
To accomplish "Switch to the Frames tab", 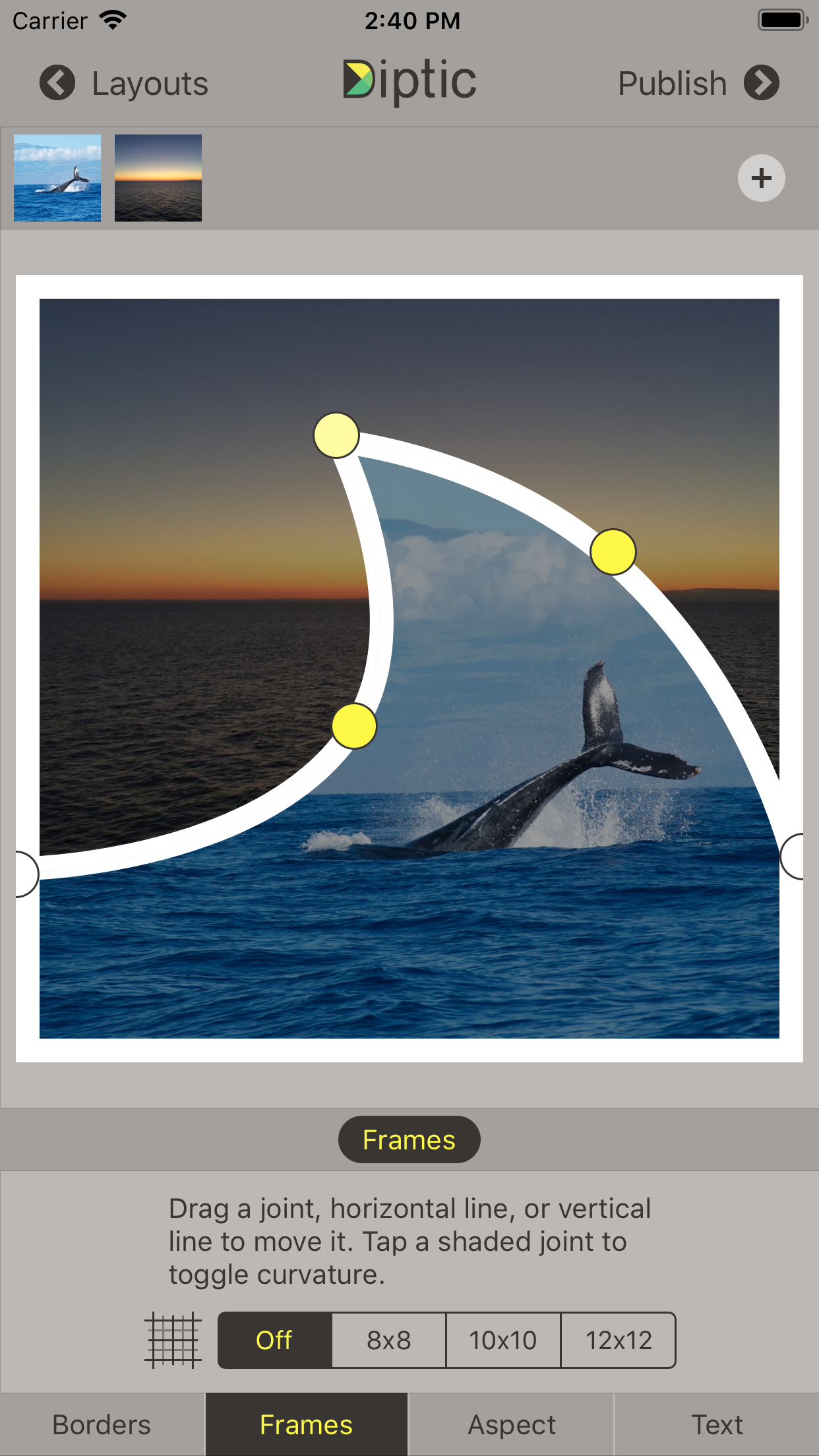I will pos(307,1425).
